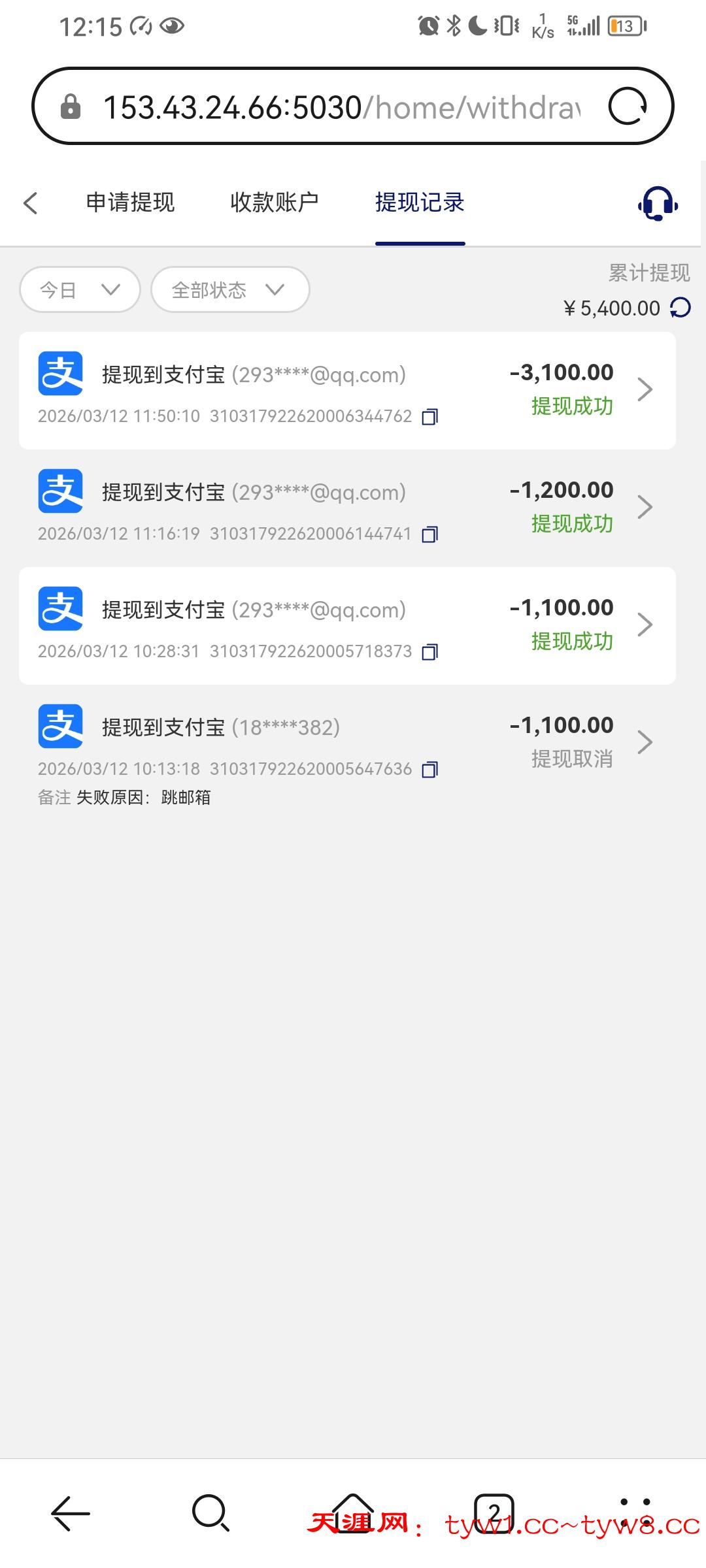The height and width of the screenshot is (1568, 706).
Task: Reload the page from the address bar
Action: (x=628, y=106)
